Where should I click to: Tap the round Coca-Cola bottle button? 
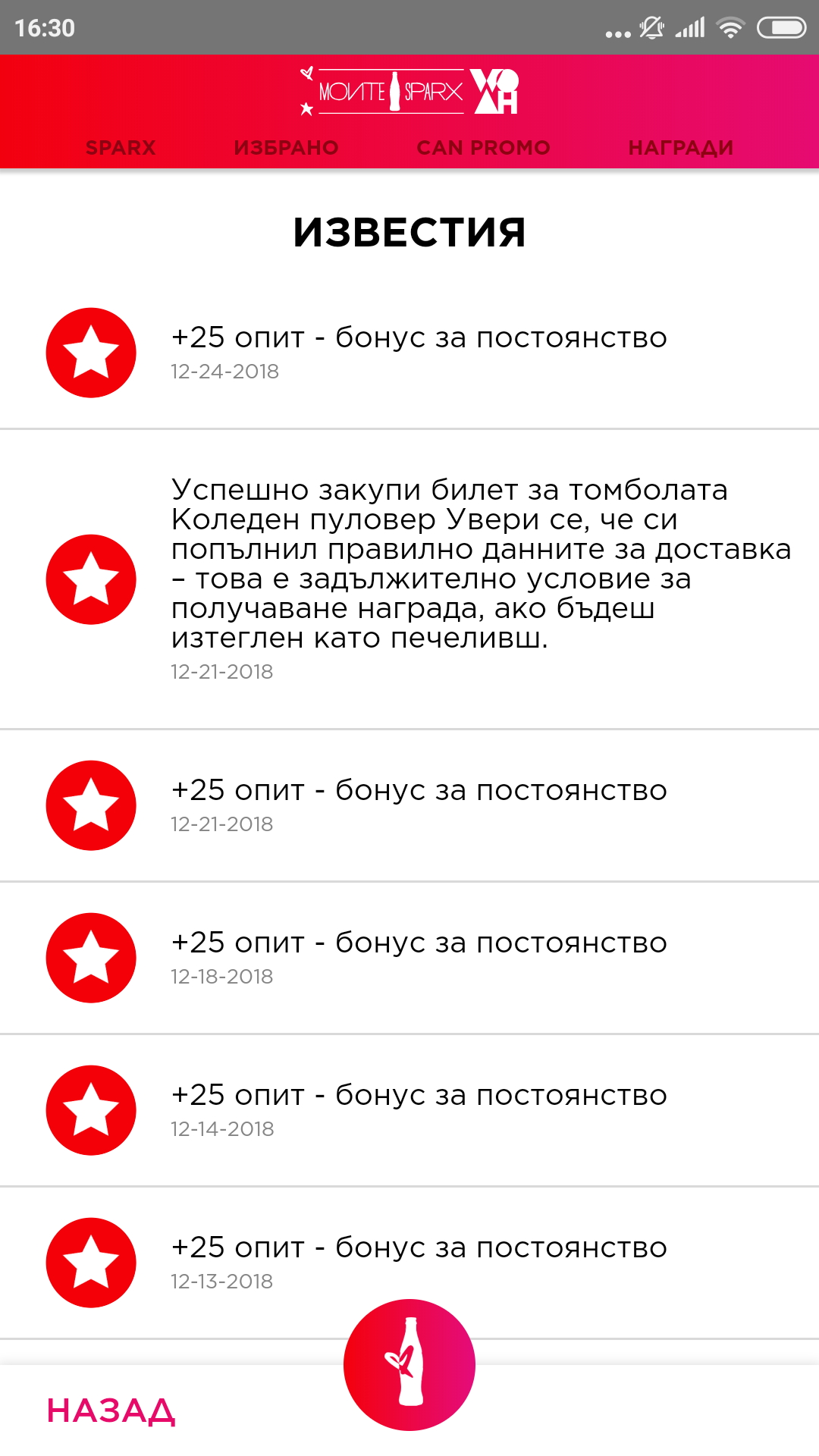click(x=409, y=1365)
